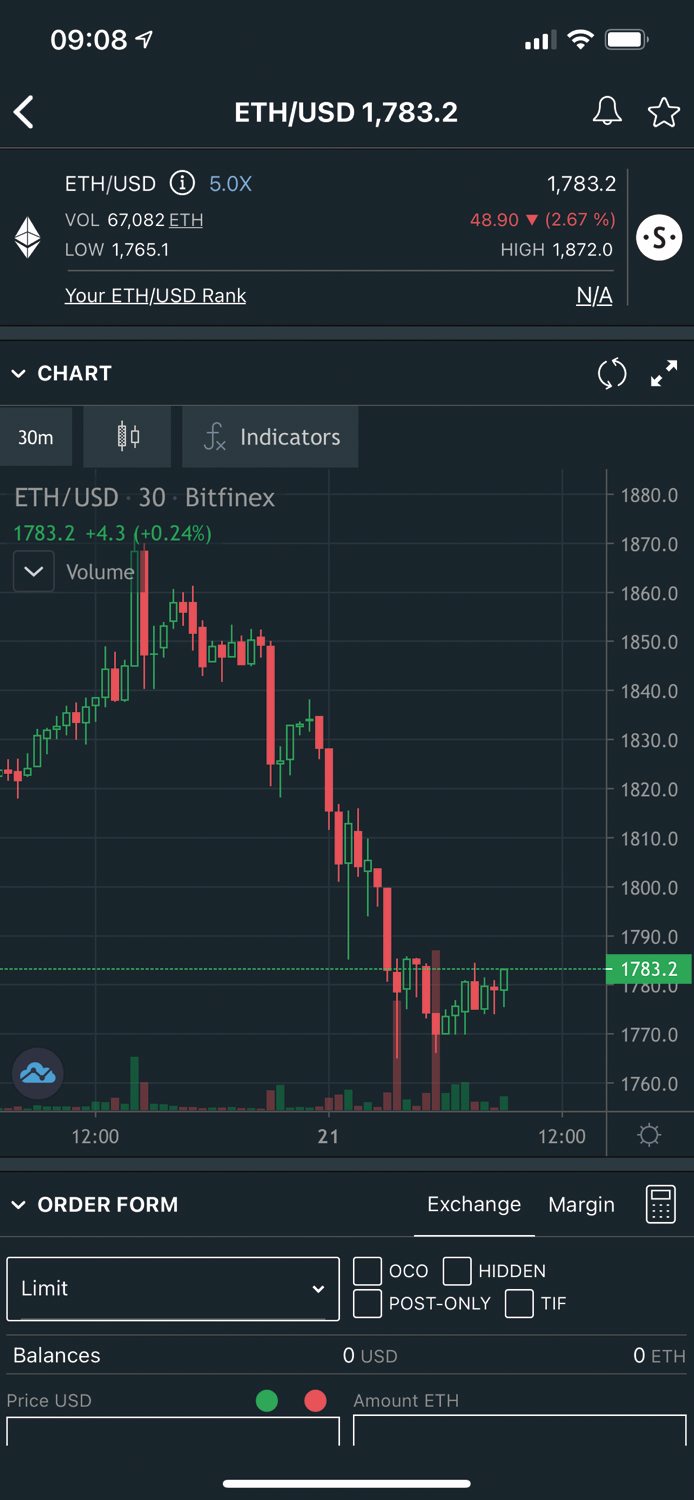Screen dimensions: 694x1500
Task: Add ETH/USD to favorites with star
Action: [x=664, y=112]
